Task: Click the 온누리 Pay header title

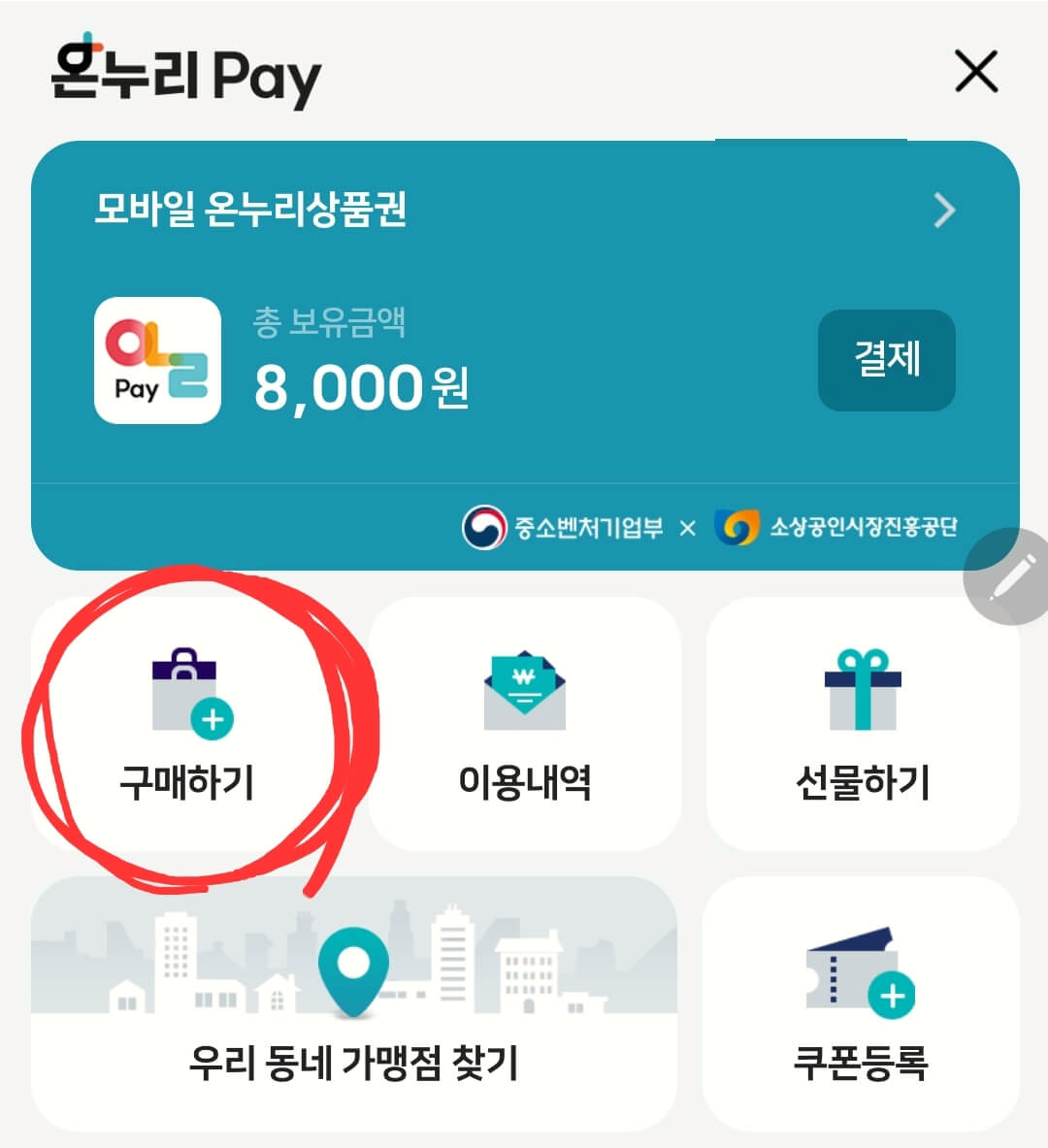Action: coord(184,76)
